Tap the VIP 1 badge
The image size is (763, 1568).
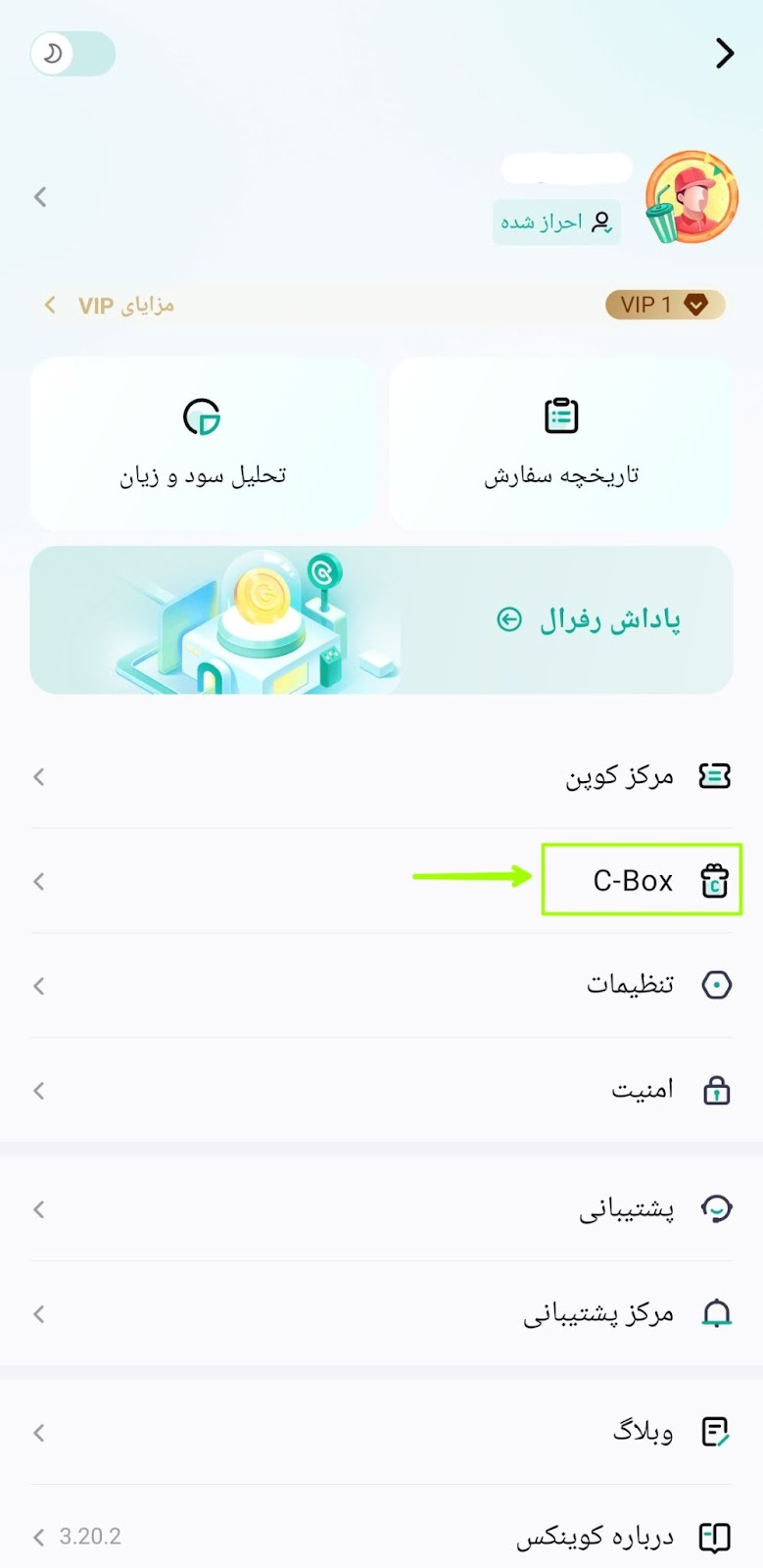[665, 305]
